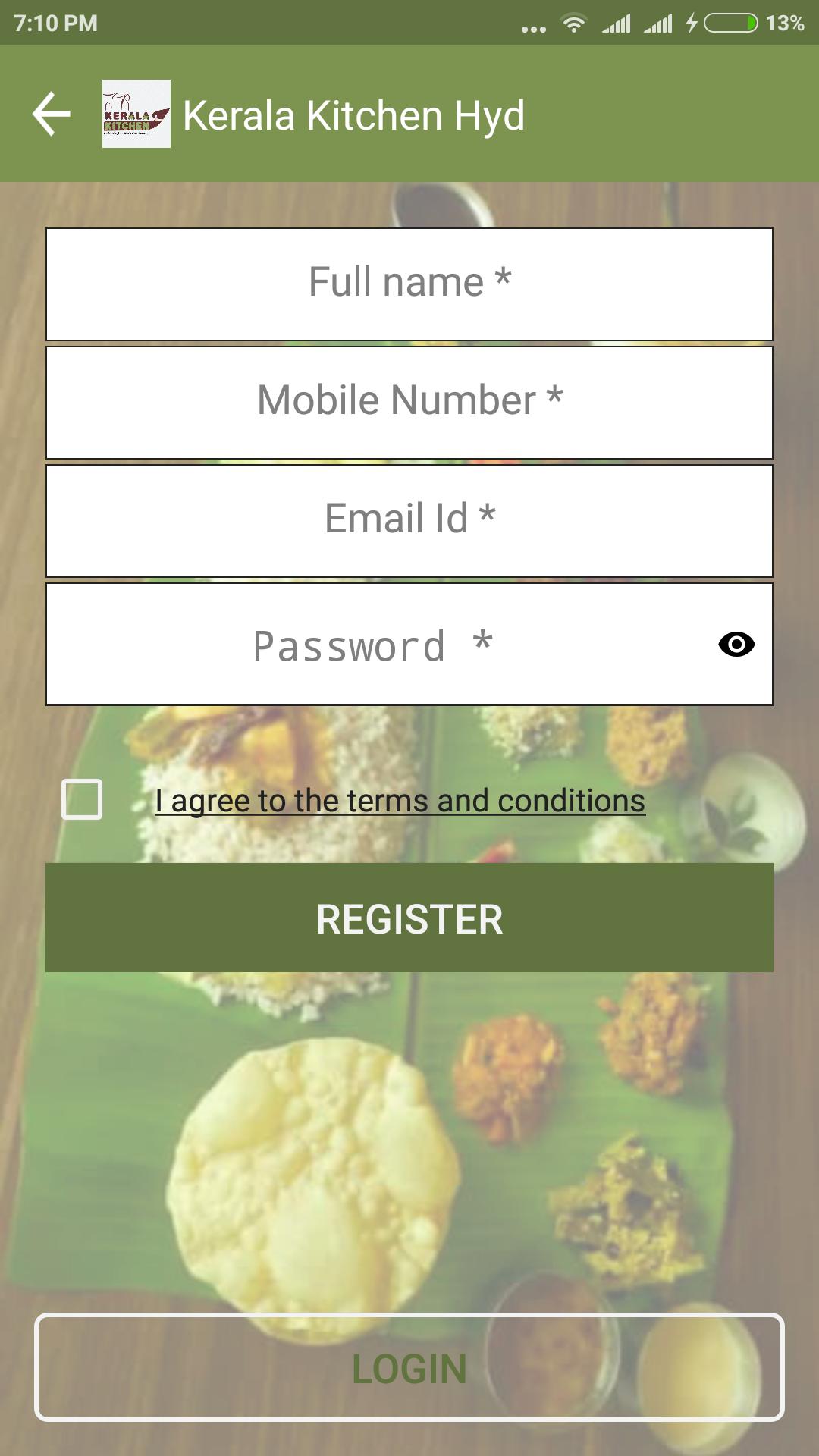Focus the Full name field
The height and width of the screenshot is (1456, 819).
coord(409,284)
